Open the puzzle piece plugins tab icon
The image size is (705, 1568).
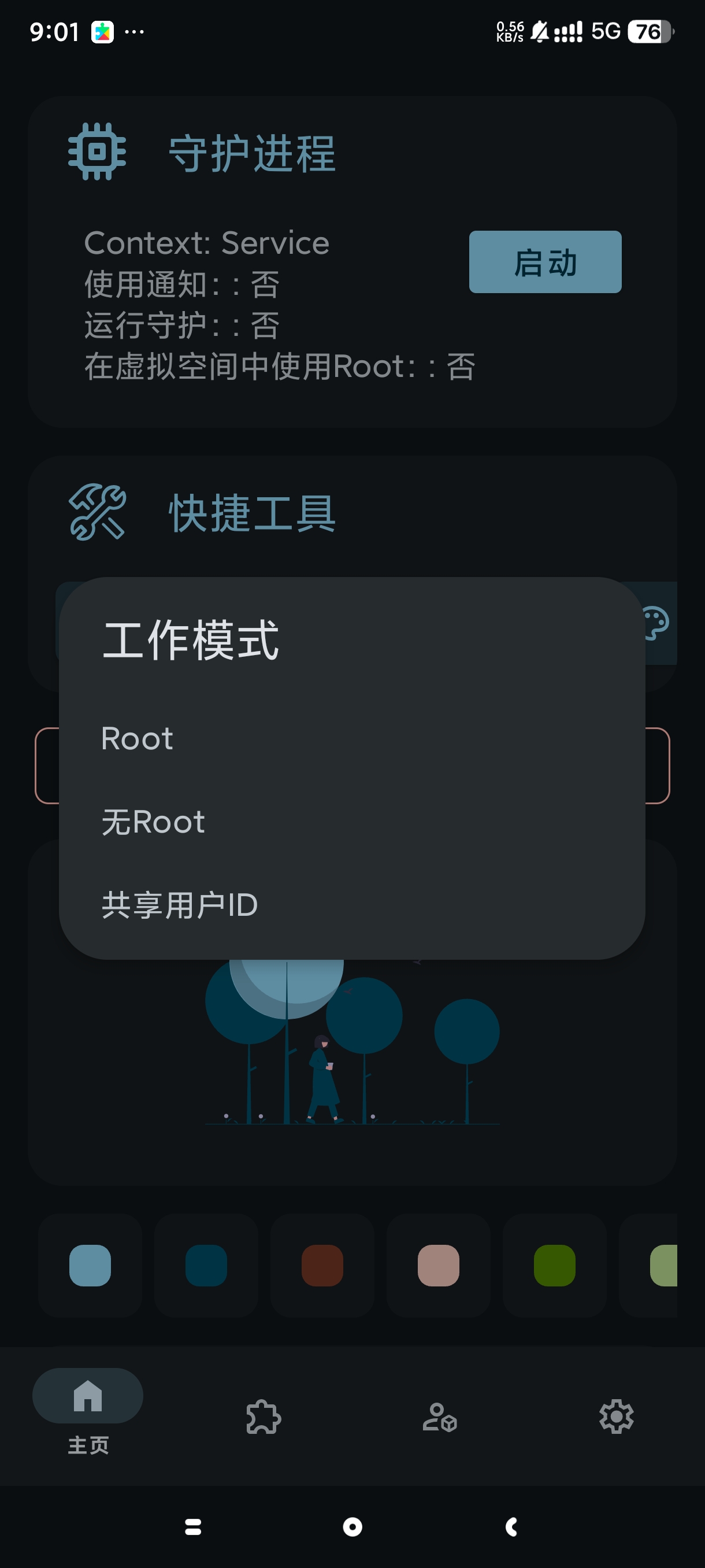pos(264,1418)
